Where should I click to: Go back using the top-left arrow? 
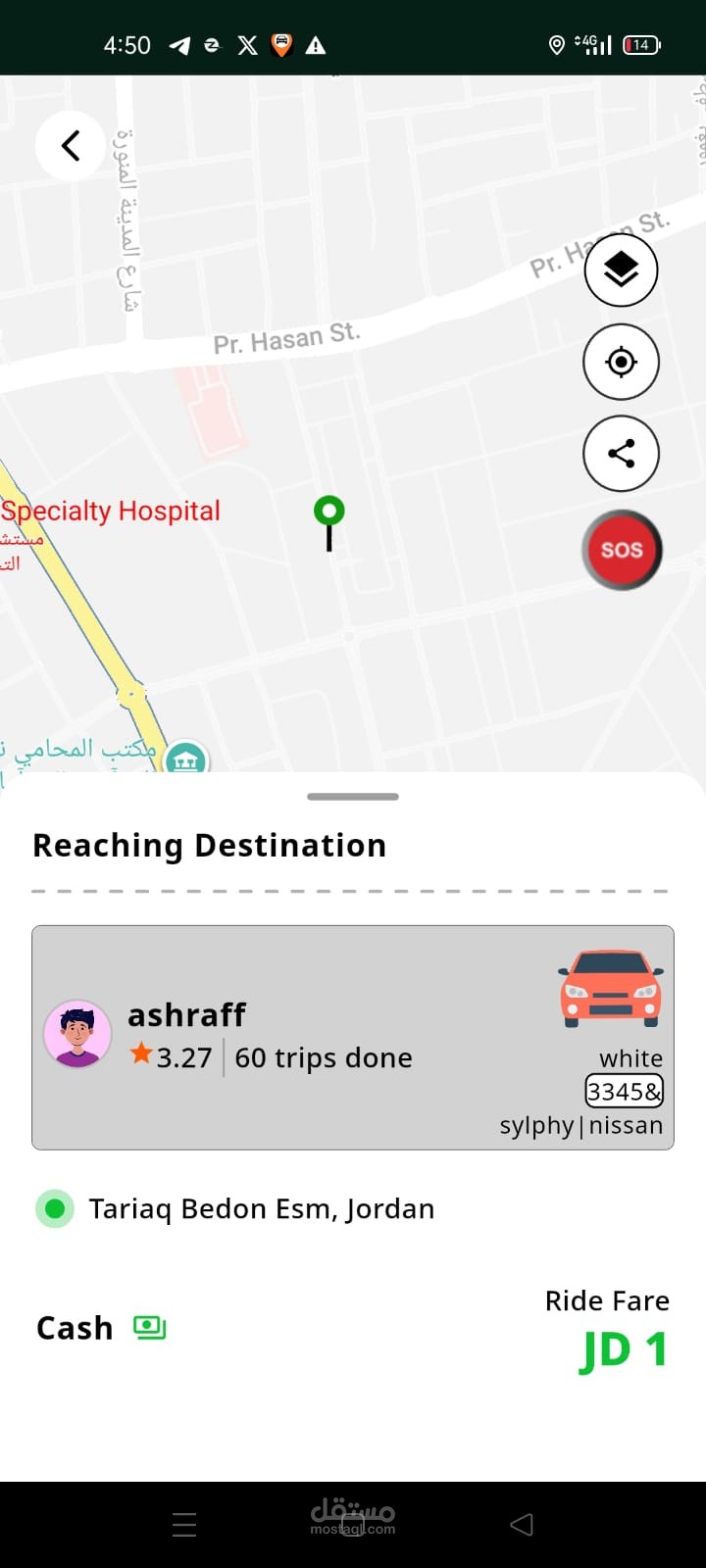[70, 146]
